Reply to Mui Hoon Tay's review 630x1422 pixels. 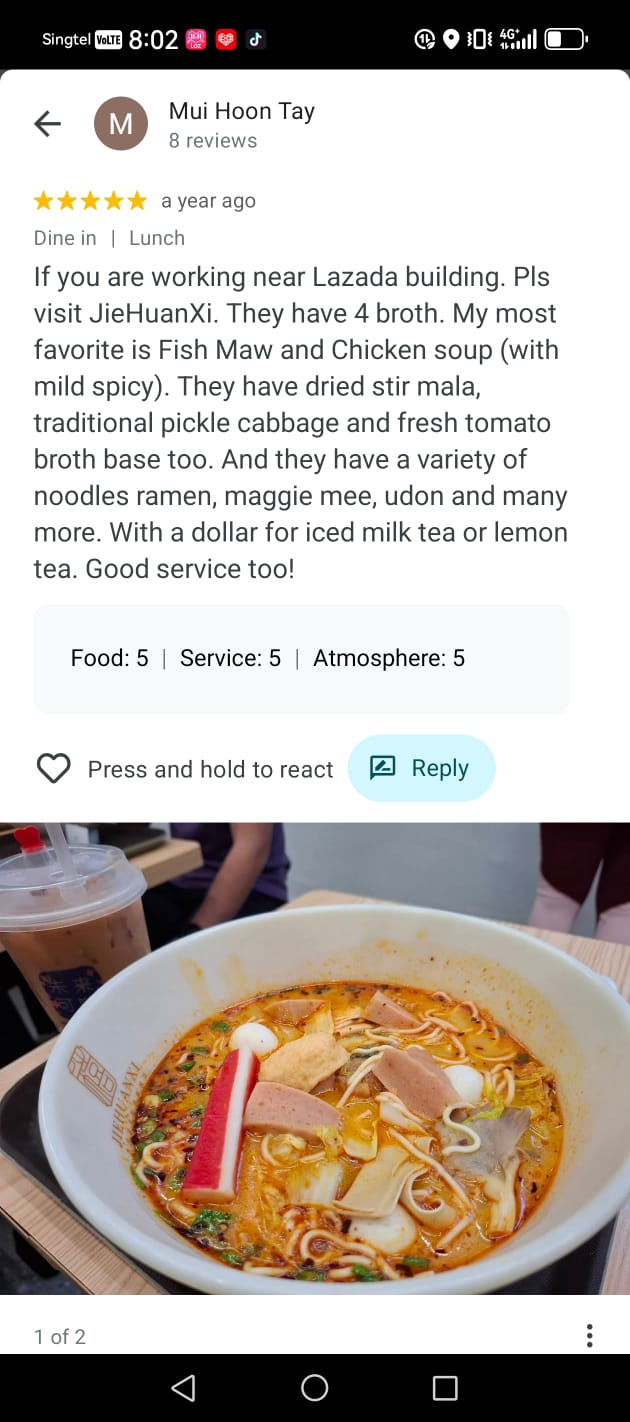coord(421,768)
